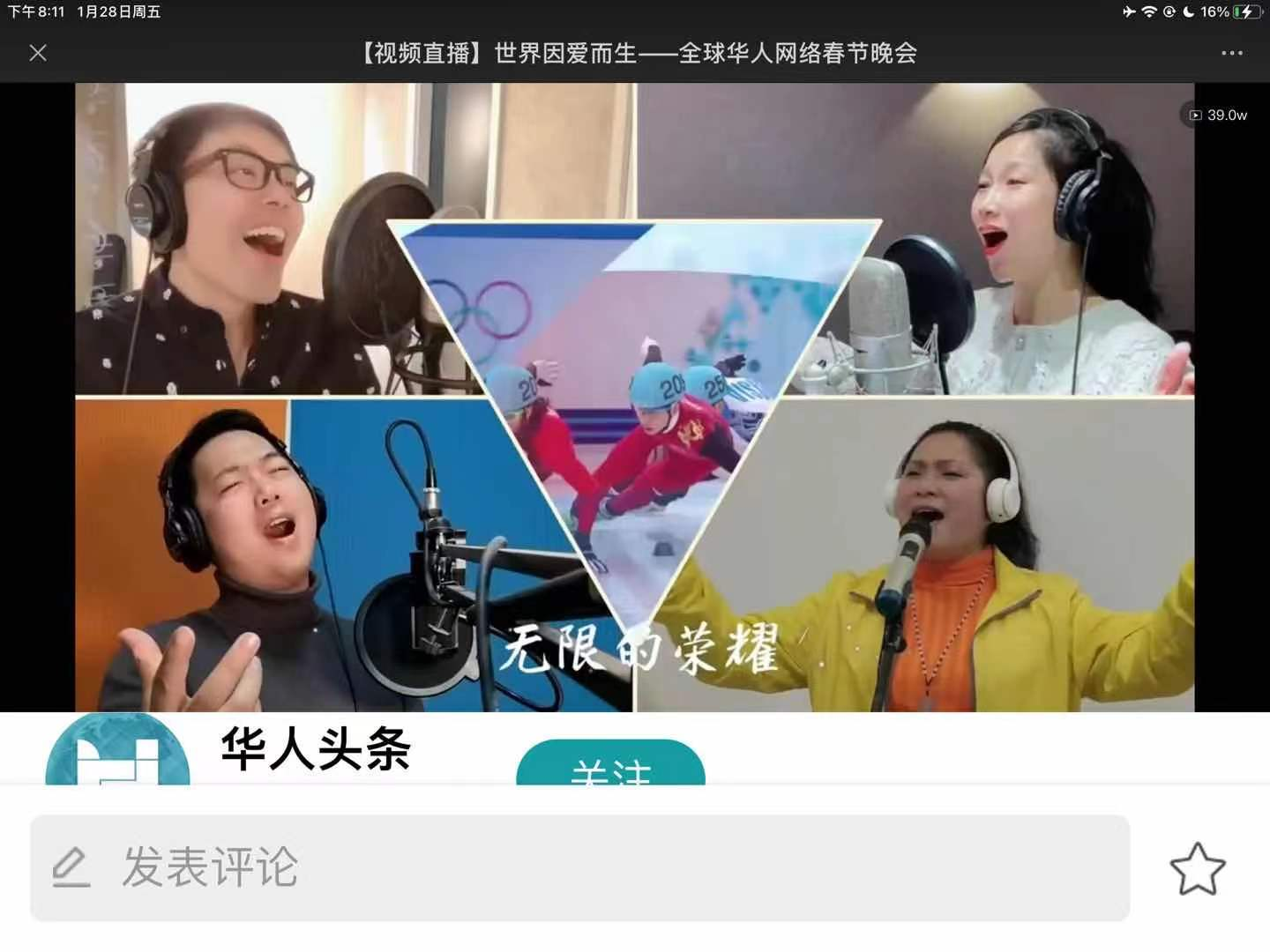Follow 华人头条 with the 关注 button
Image resolution: width=1270 pixels, height=952 pixels.
610,765
